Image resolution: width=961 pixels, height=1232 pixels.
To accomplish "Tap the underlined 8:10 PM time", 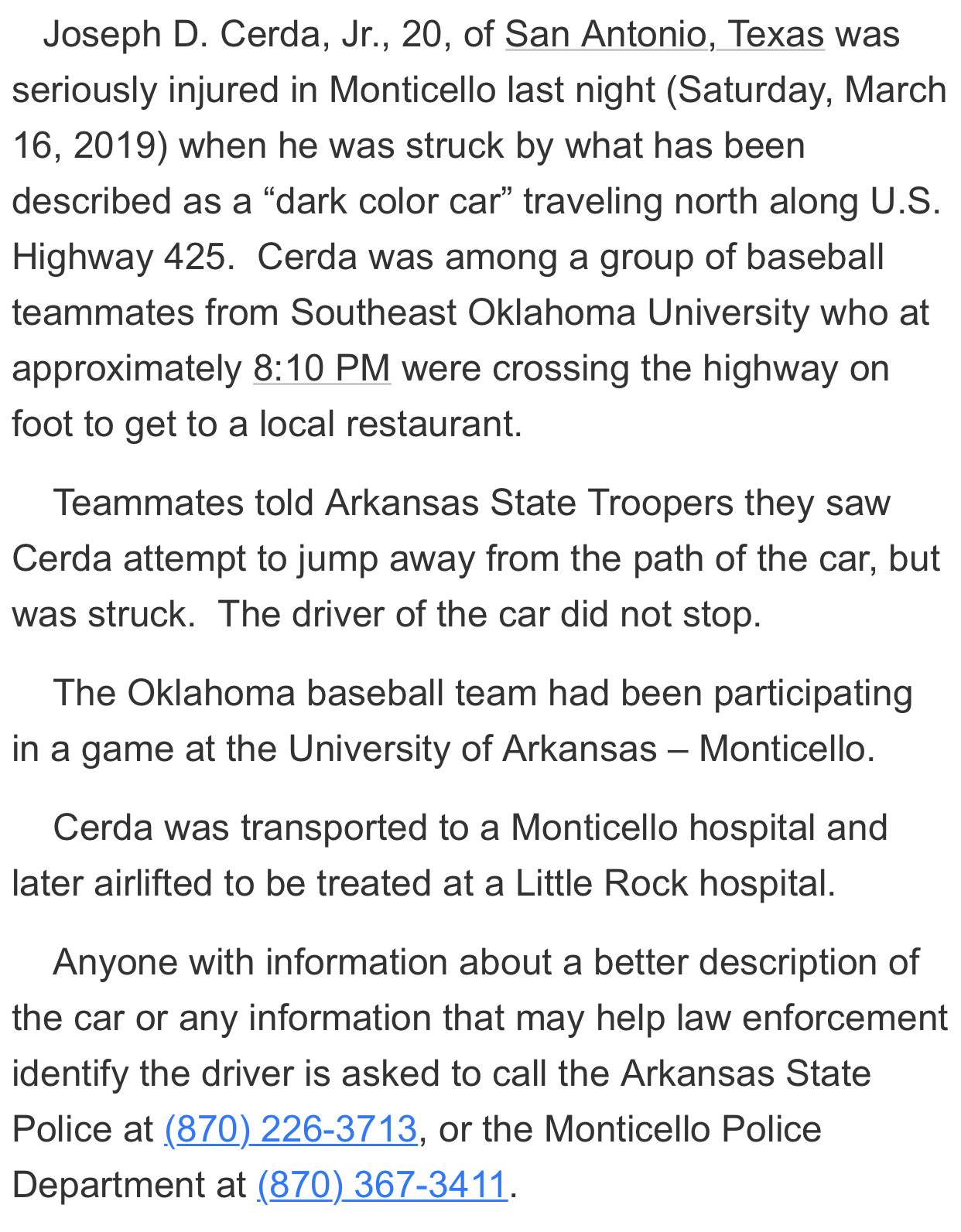I will 322,369.
